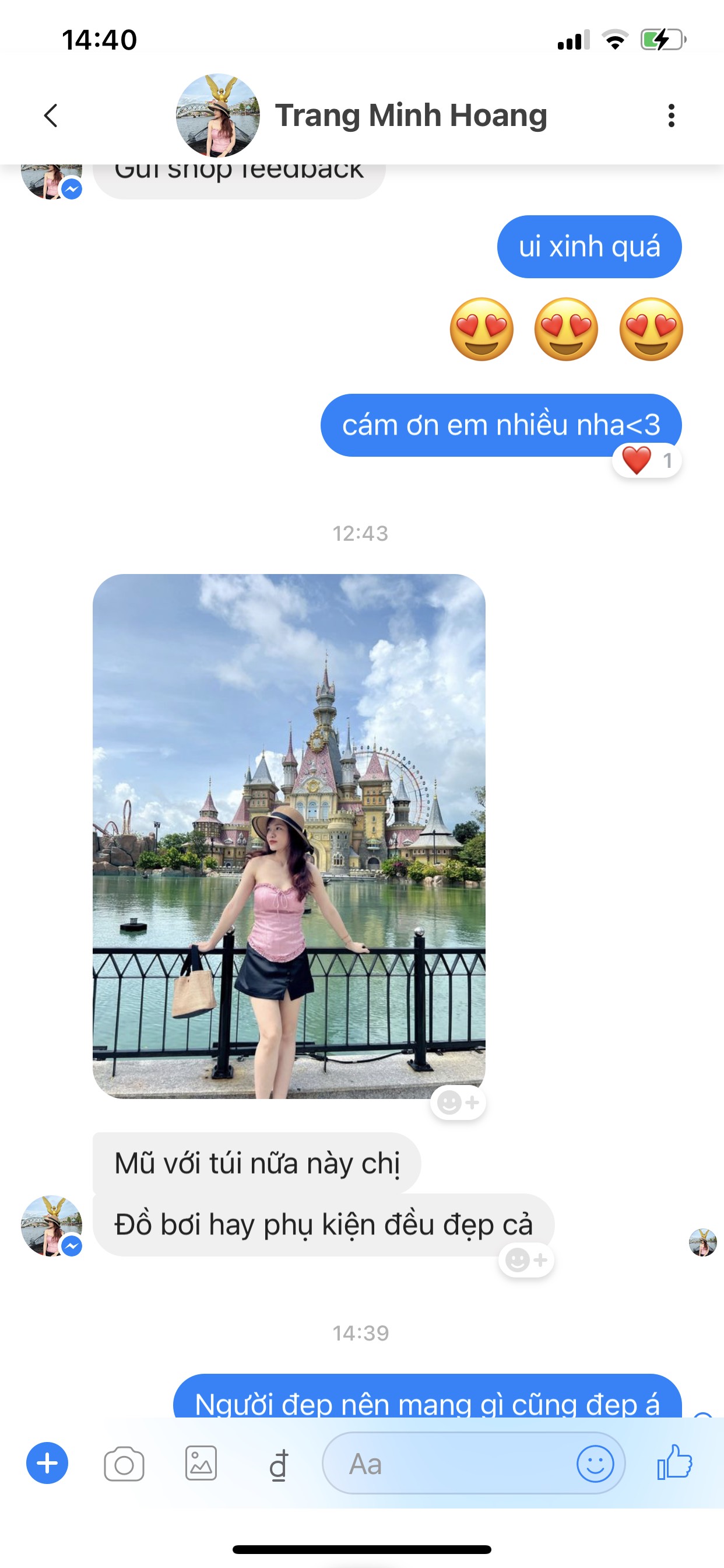
Task: React to "Đồ bơi hay phụ kiện" message
Action: (x=526, y=1260)
